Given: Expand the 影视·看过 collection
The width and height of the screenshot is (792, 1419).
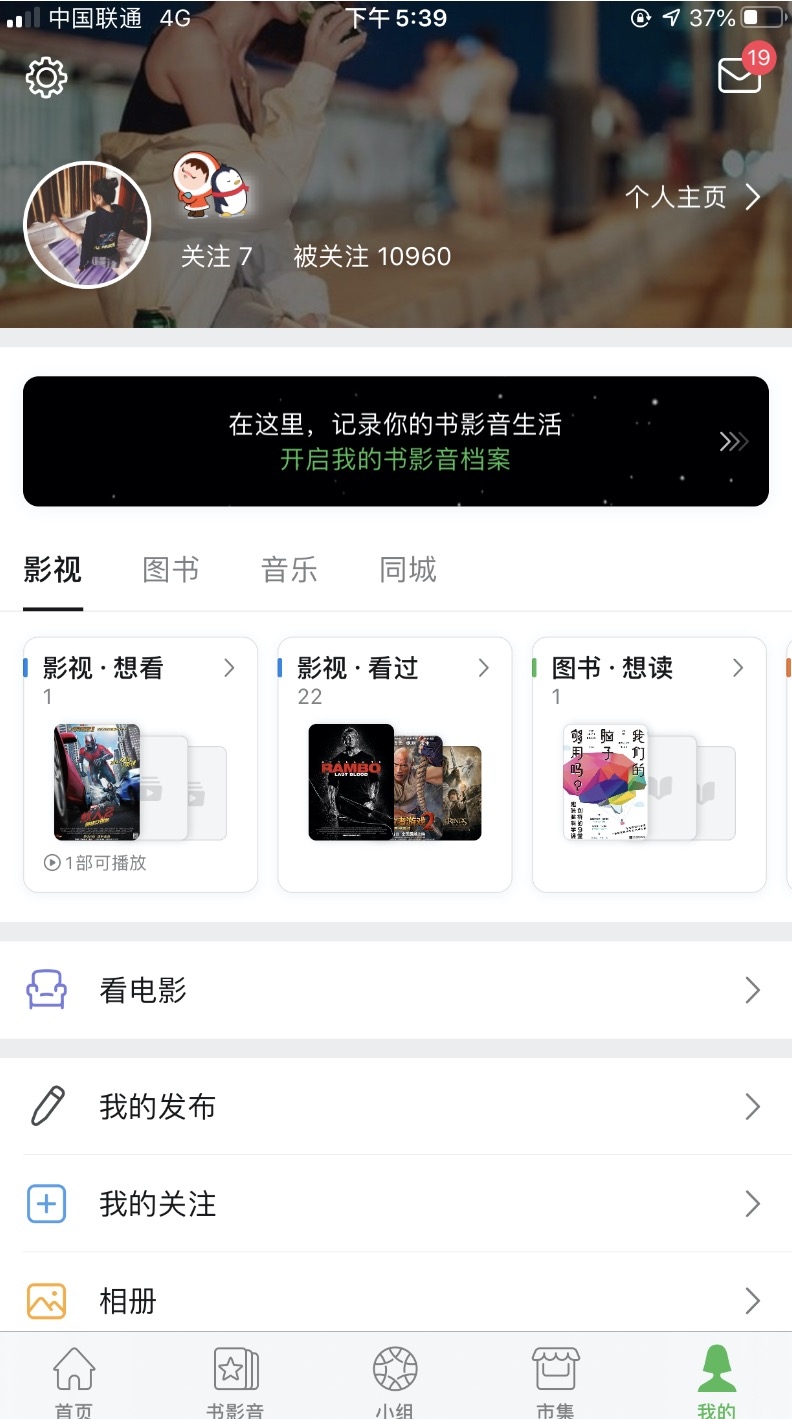Looking at the screenshot, I should [484, 667].
